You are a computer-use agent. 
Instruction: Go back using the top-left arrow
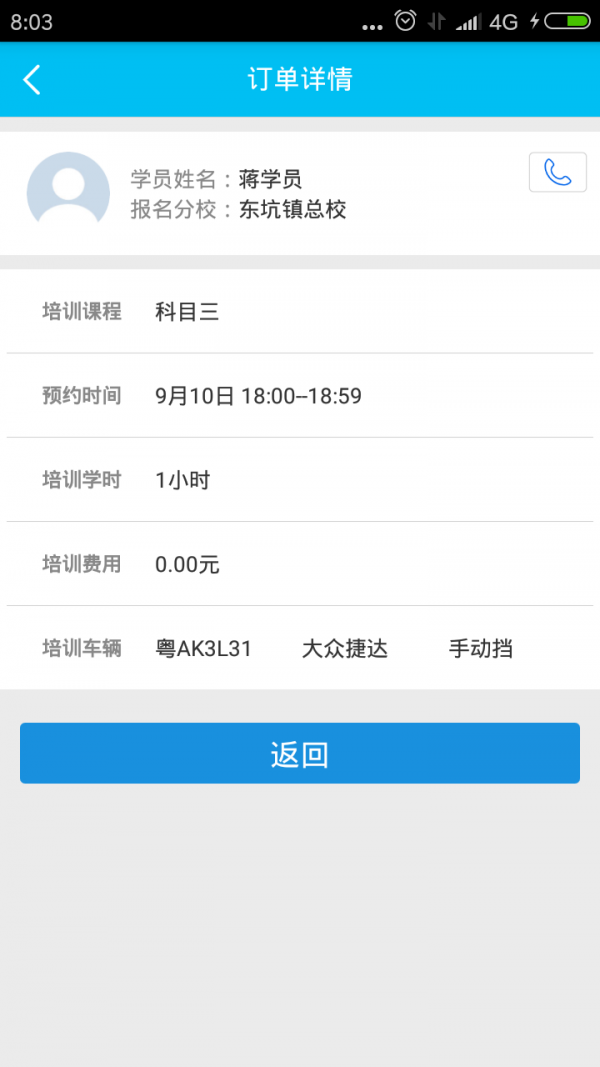click(x=32, y=79)
